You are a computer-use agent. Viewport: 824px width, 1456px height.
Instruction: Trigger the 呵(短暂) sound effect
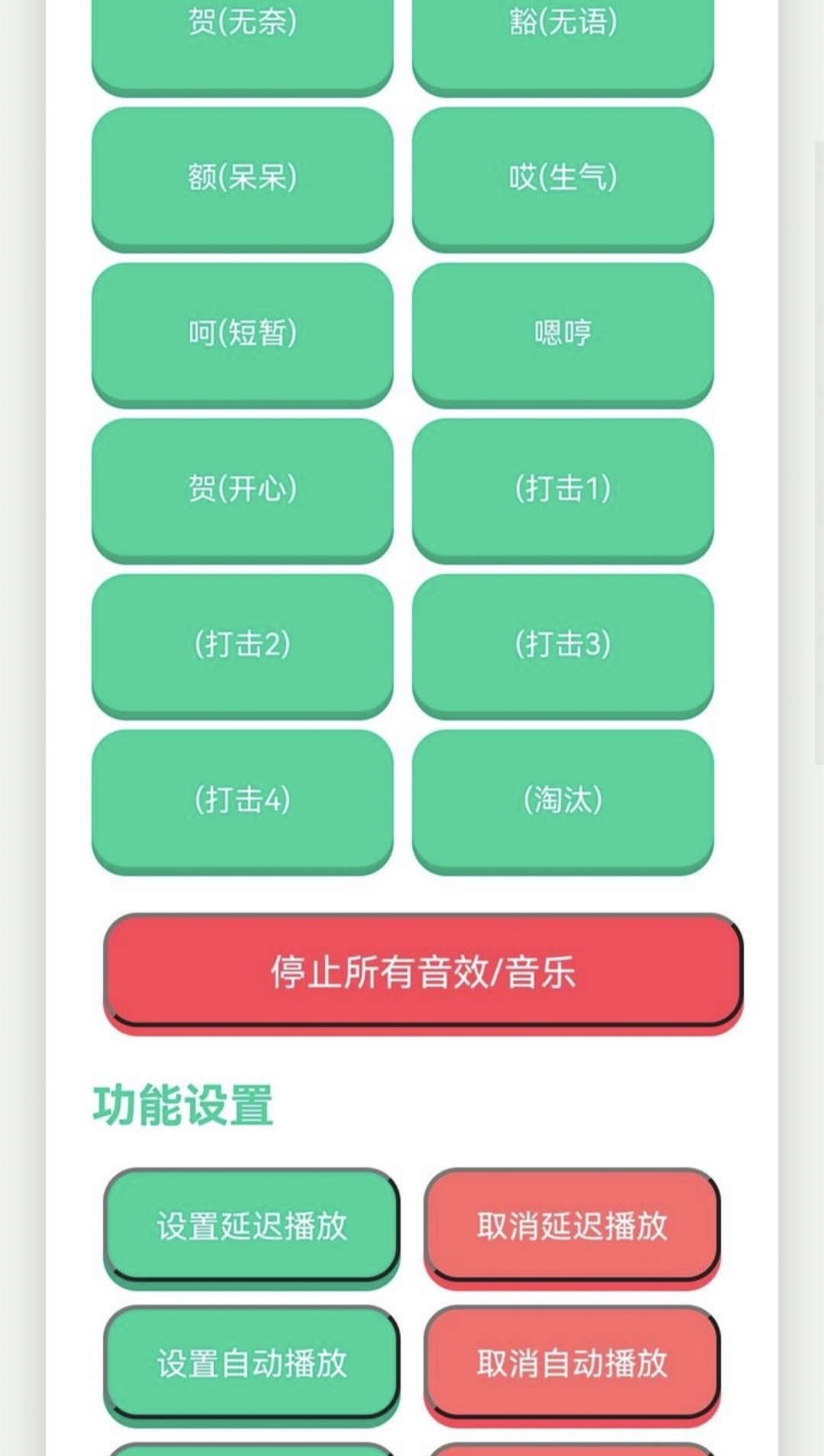tap(242, 333)
